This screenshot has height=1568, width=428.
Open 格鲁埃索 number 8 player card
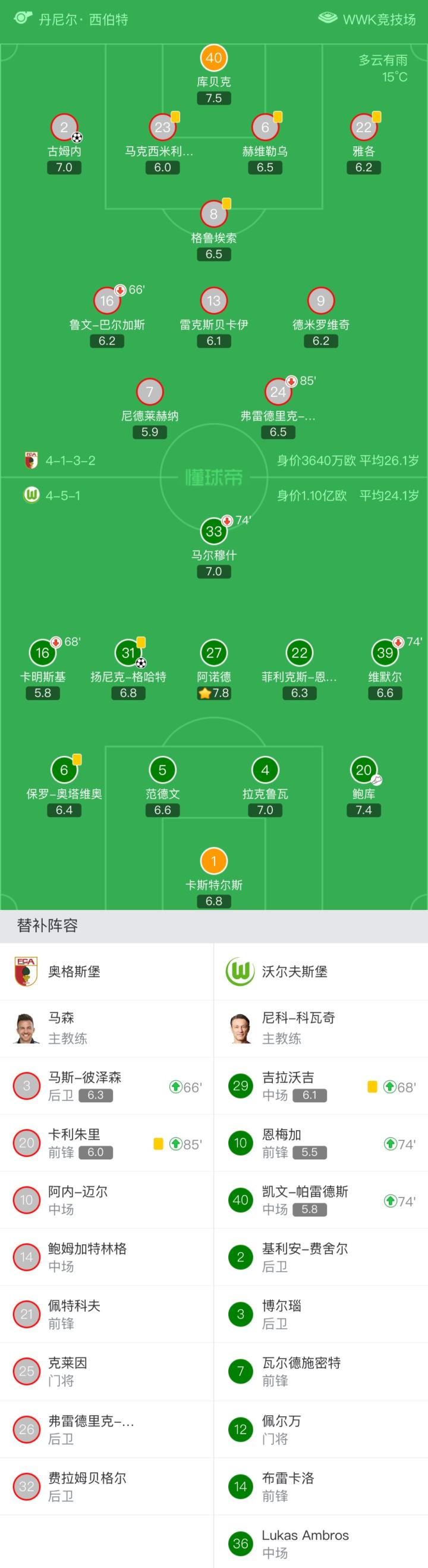[213, 214]
